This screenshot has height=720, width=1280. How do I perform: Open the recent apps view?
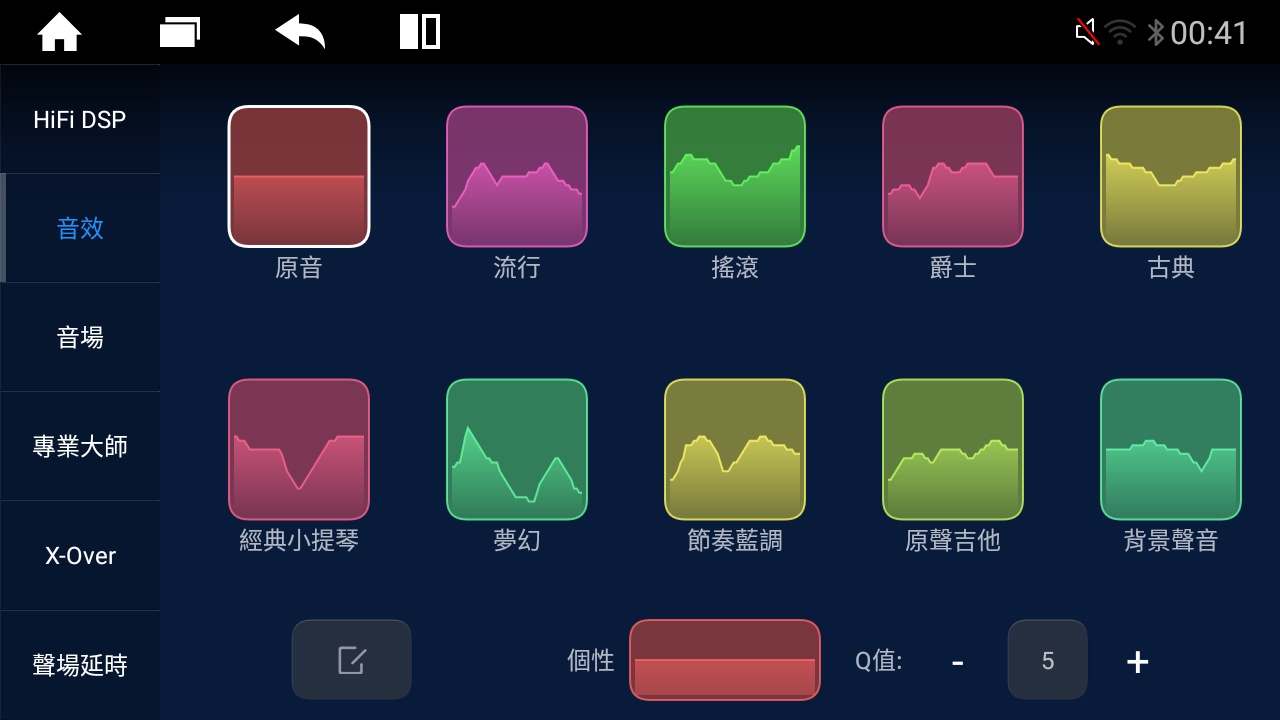180,33
